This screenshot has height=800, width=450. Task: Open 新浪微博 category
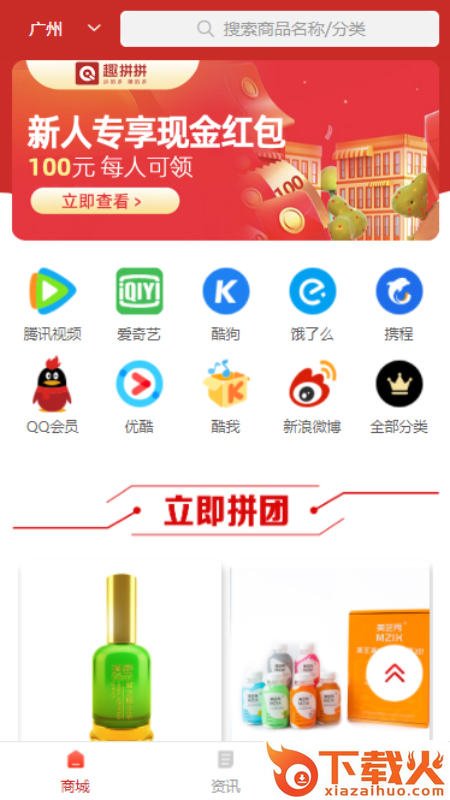[x=312, y=396]
